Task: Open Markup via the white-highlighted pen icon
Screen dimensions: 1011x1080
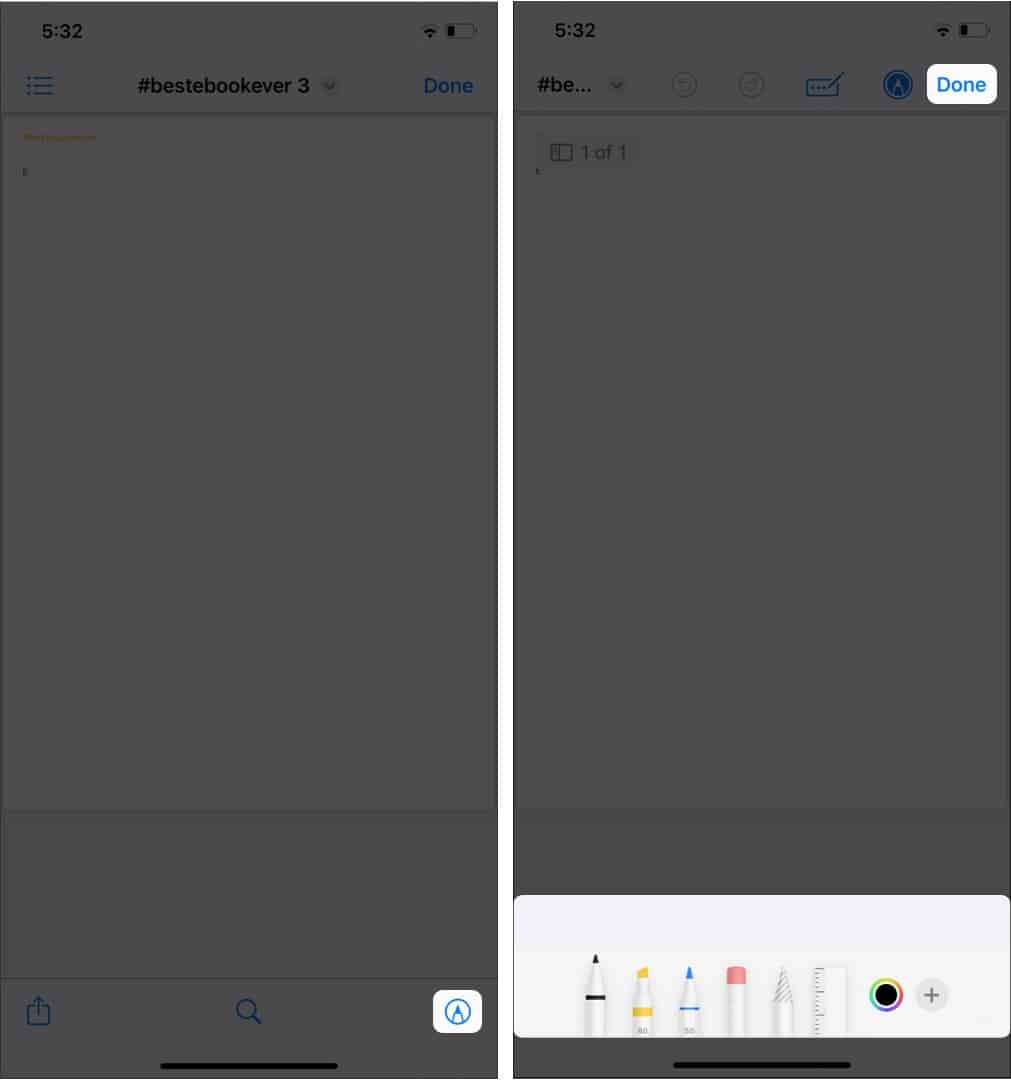Action: point(457,1011)
